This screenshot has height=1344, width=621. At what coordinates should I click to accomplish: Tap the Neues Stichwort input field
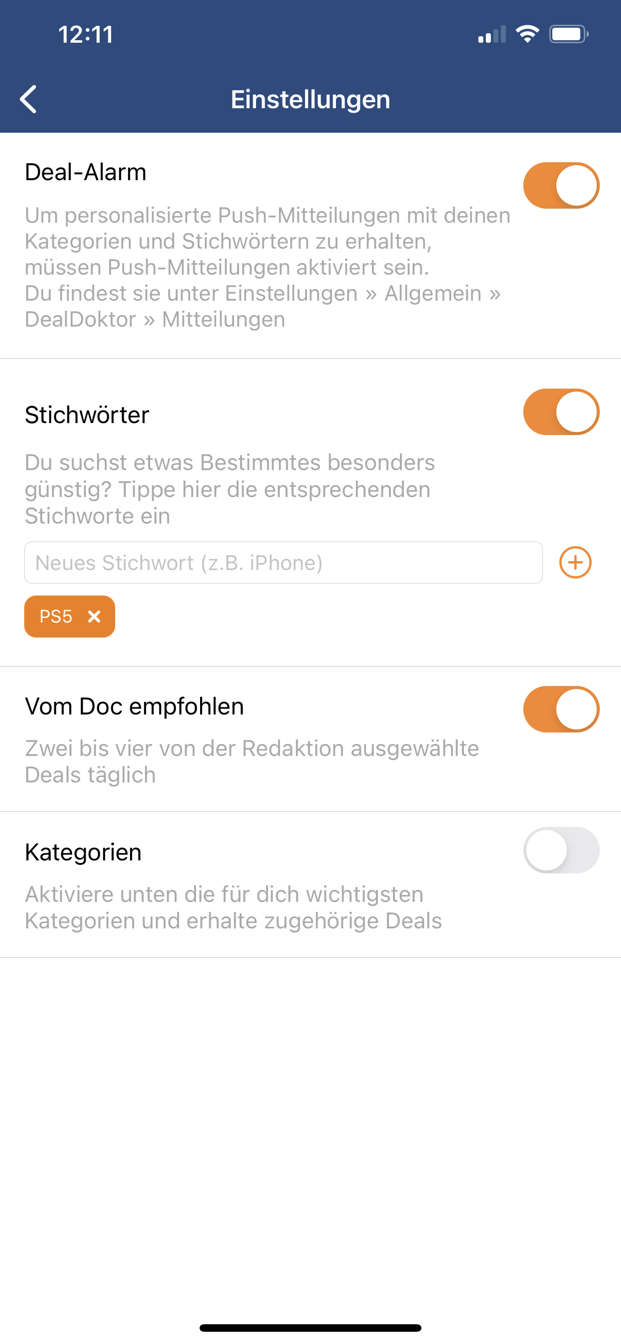pos(283,563)
